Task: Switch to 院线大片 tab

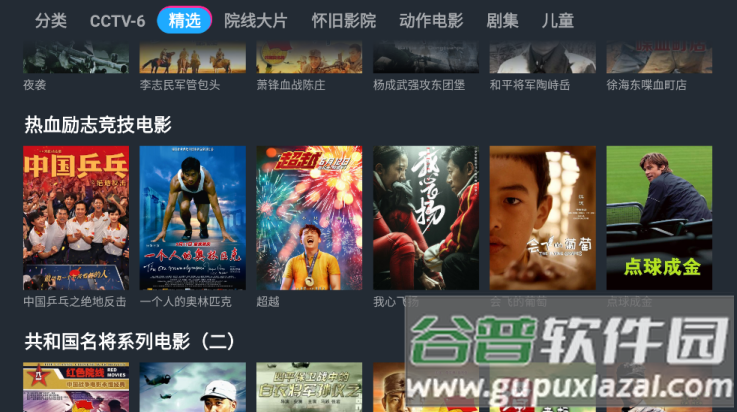Action: (x=255, y=20)
